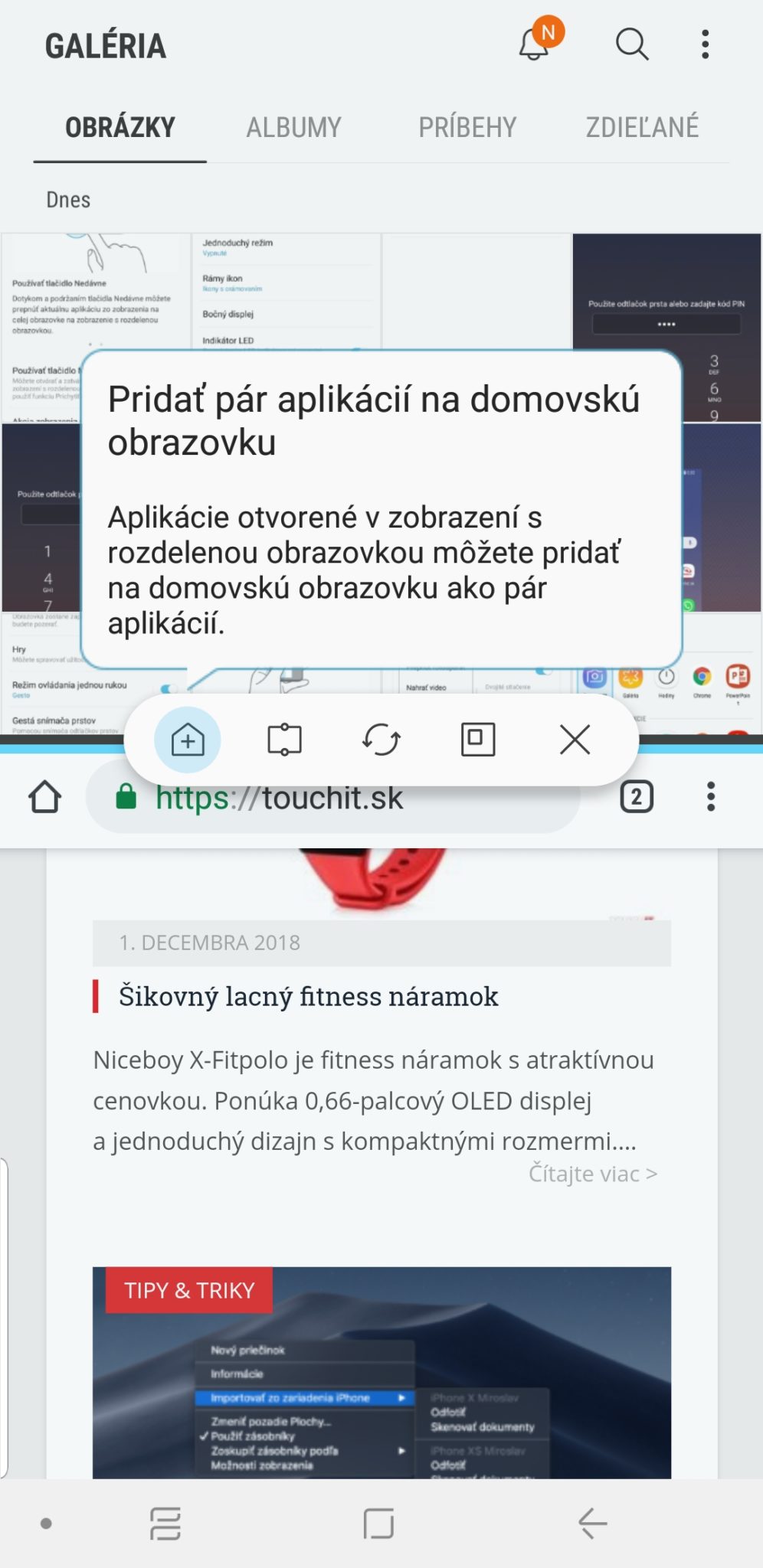Switch to the ZDIEĽANÉ tab
Viewport: 763px width, 1568px height.
[642, 127]
